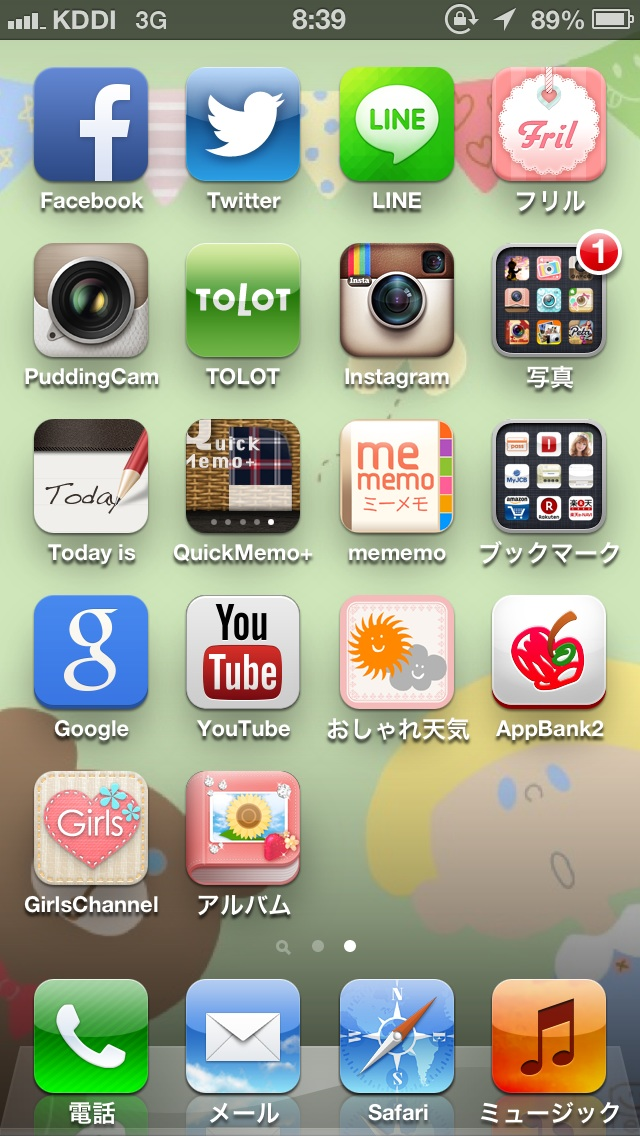Launch PuddingCam camera app
This screenshot has width=640, height=1136.
[91, 300]
